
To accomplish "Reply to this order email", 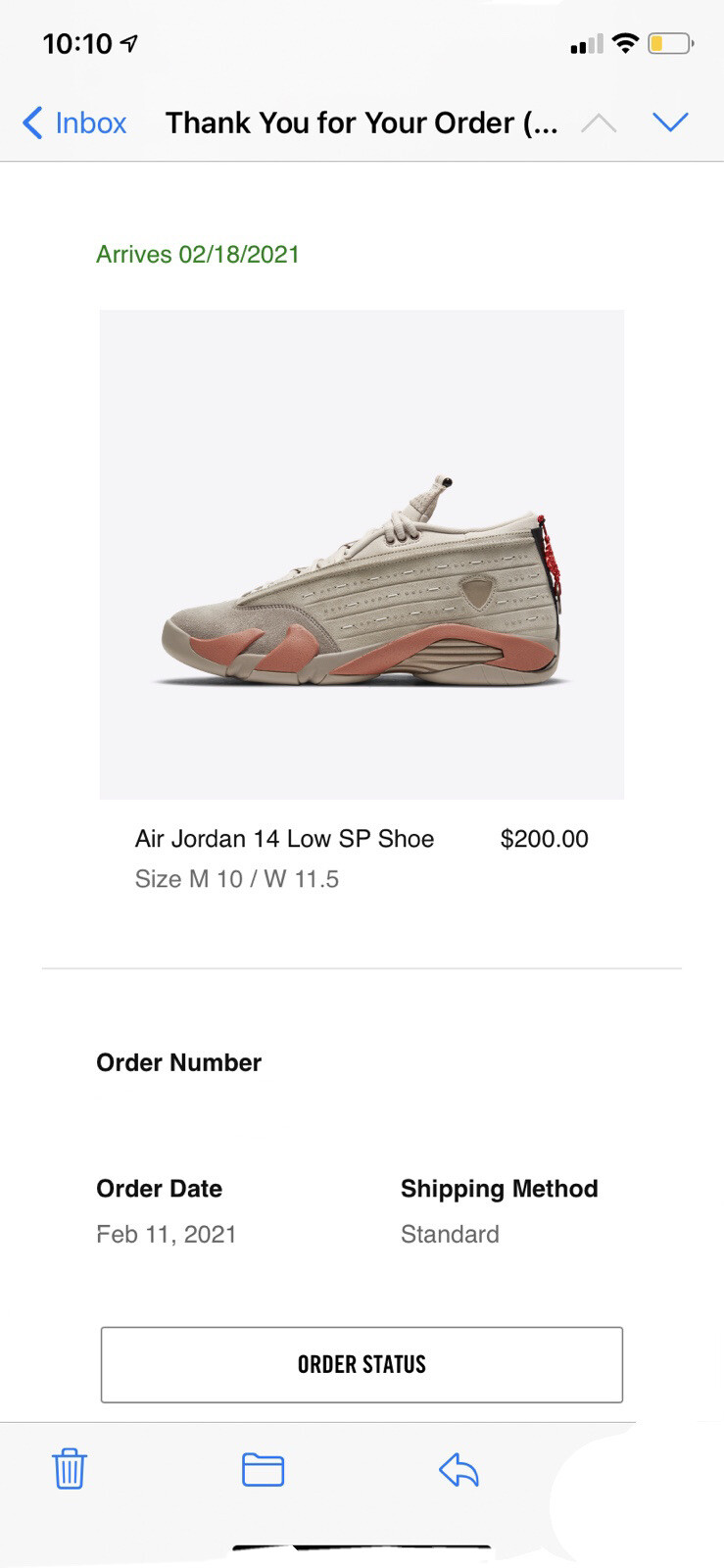I will click(x=459, y=1469).
